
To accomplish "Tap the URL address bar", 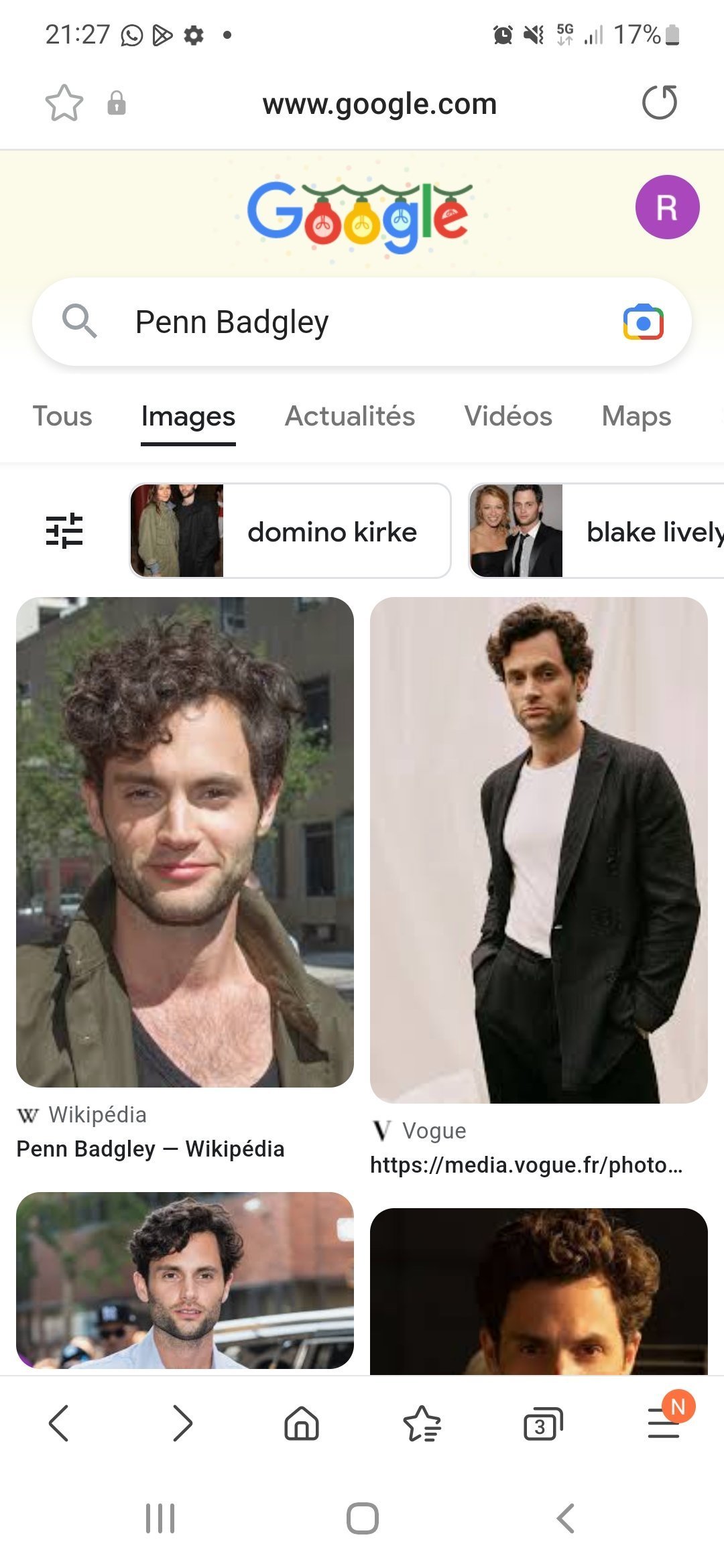I will point(379,104).
